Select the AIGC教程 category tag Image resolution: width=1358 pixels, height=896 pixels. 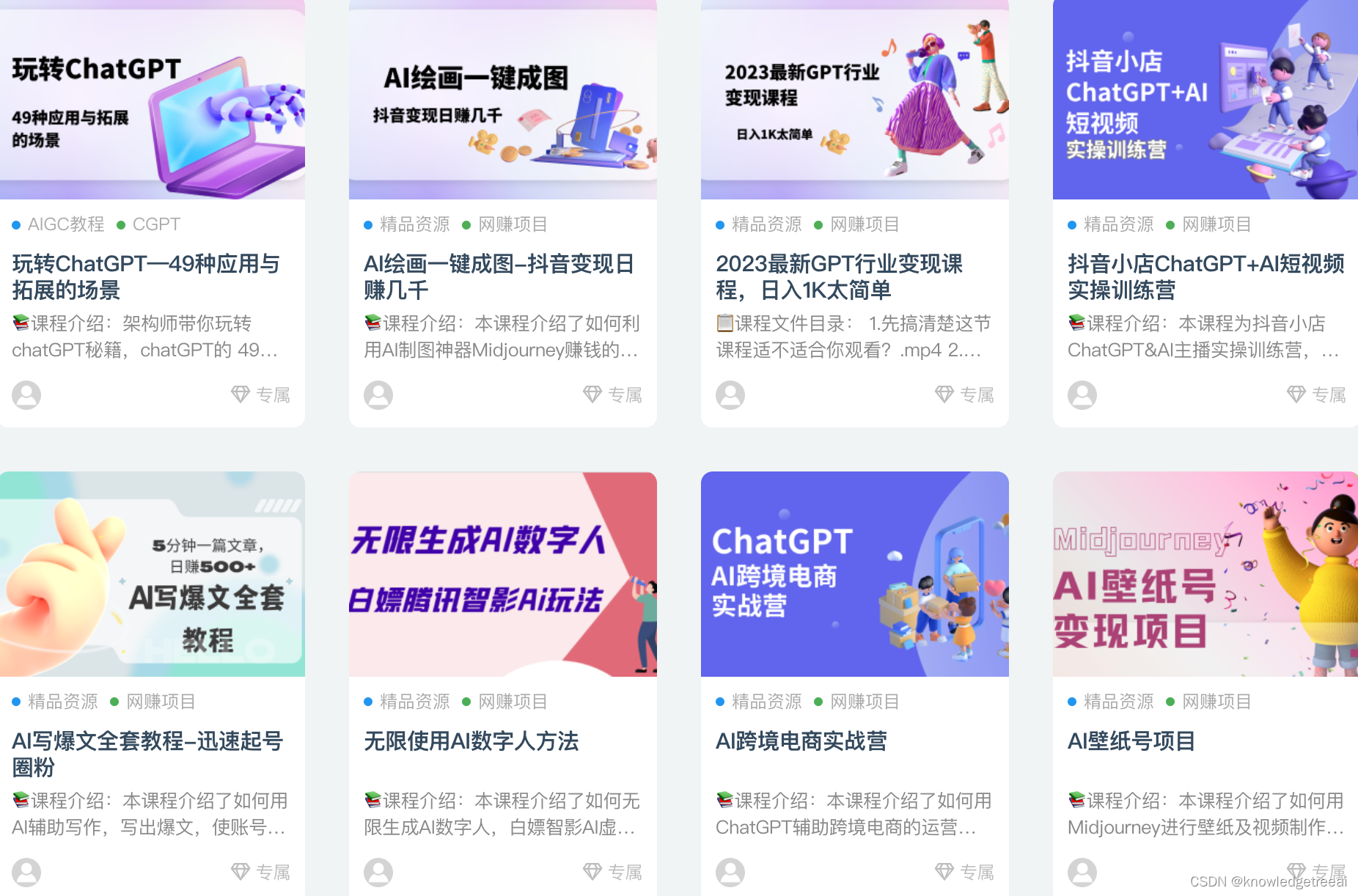click(x=66, y=224)
